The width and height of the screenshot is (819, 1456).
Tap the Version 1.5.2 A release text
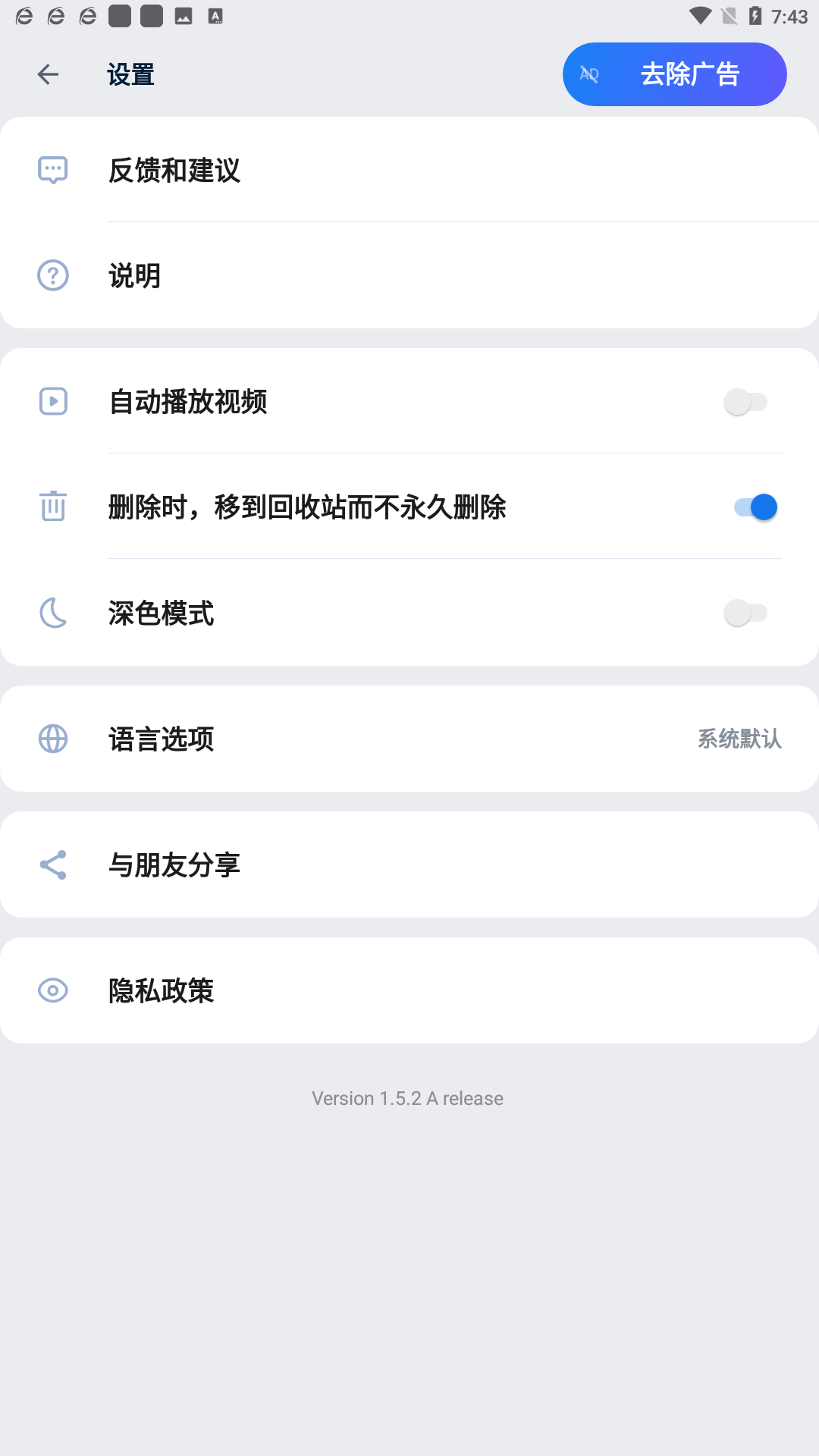[x=409, y=1097]
